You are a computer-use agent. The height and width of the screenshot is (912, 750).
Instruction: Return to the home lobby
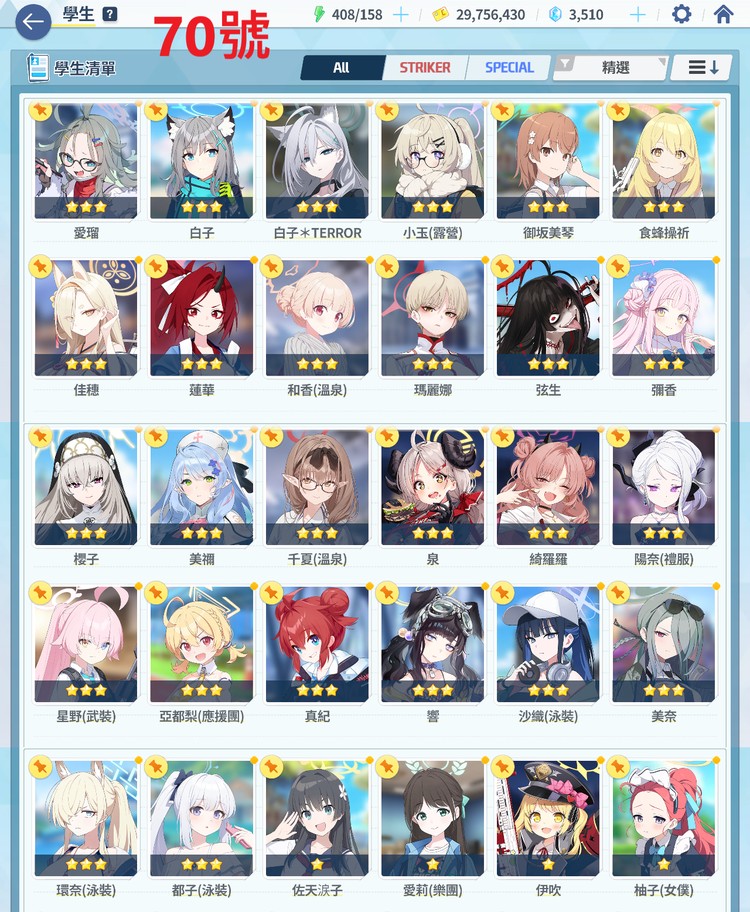[724, 14]
